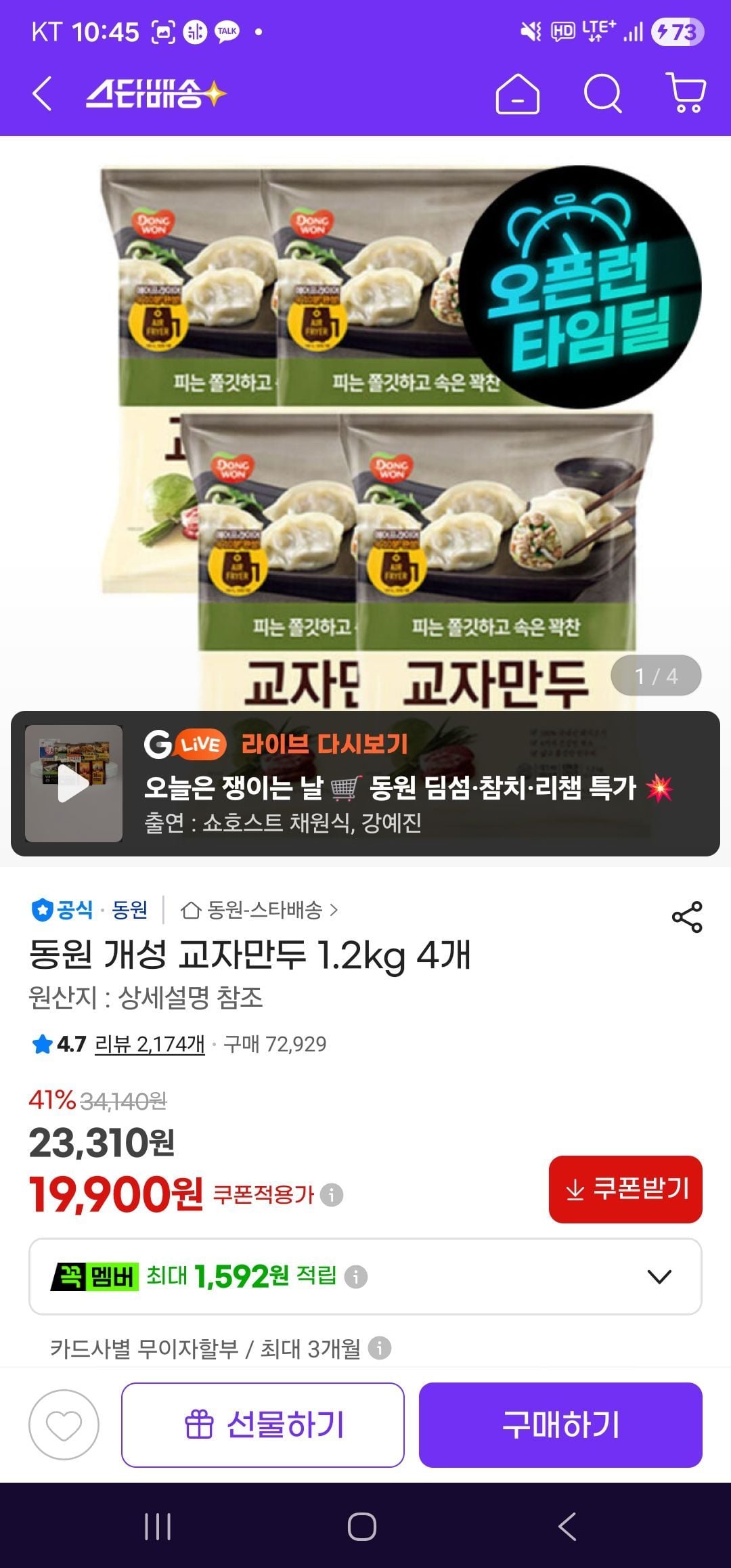731x1568 pixels.
Task: Open the search icon
Action: tap(602, 93)
